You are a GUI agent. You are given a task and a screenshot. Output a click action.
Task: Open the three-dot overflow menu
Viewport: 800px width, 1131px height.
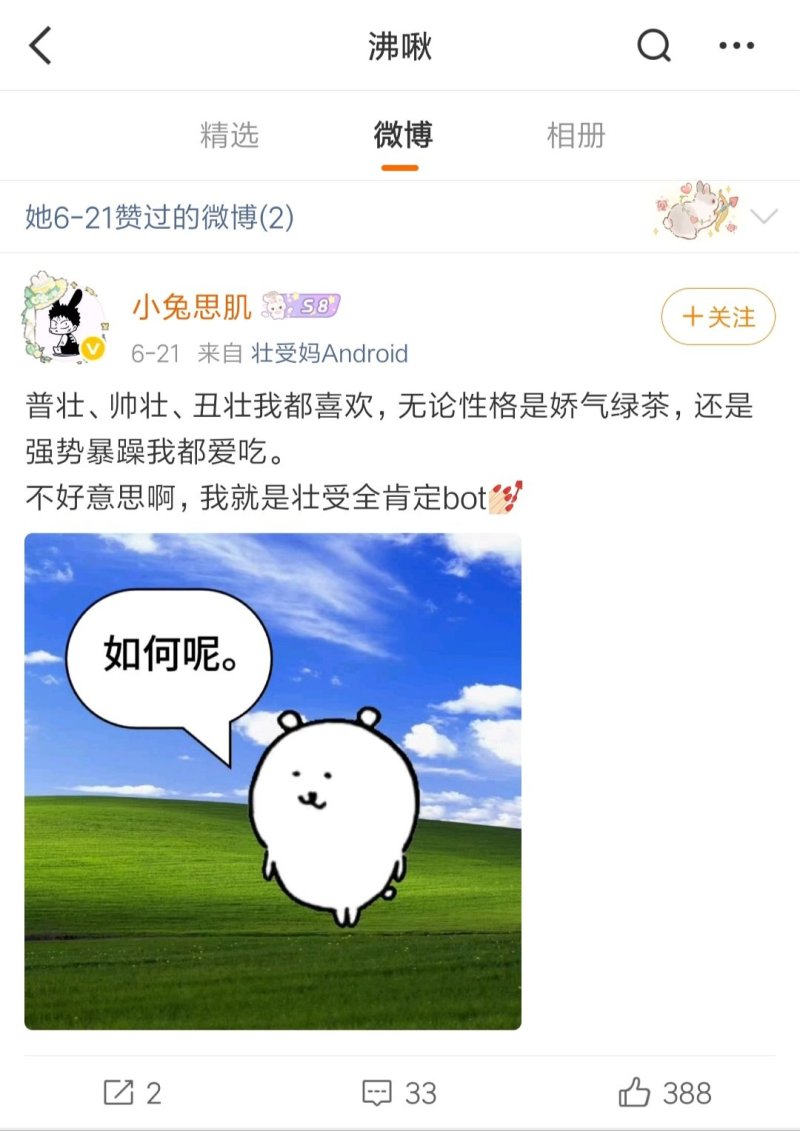point(737,46)
